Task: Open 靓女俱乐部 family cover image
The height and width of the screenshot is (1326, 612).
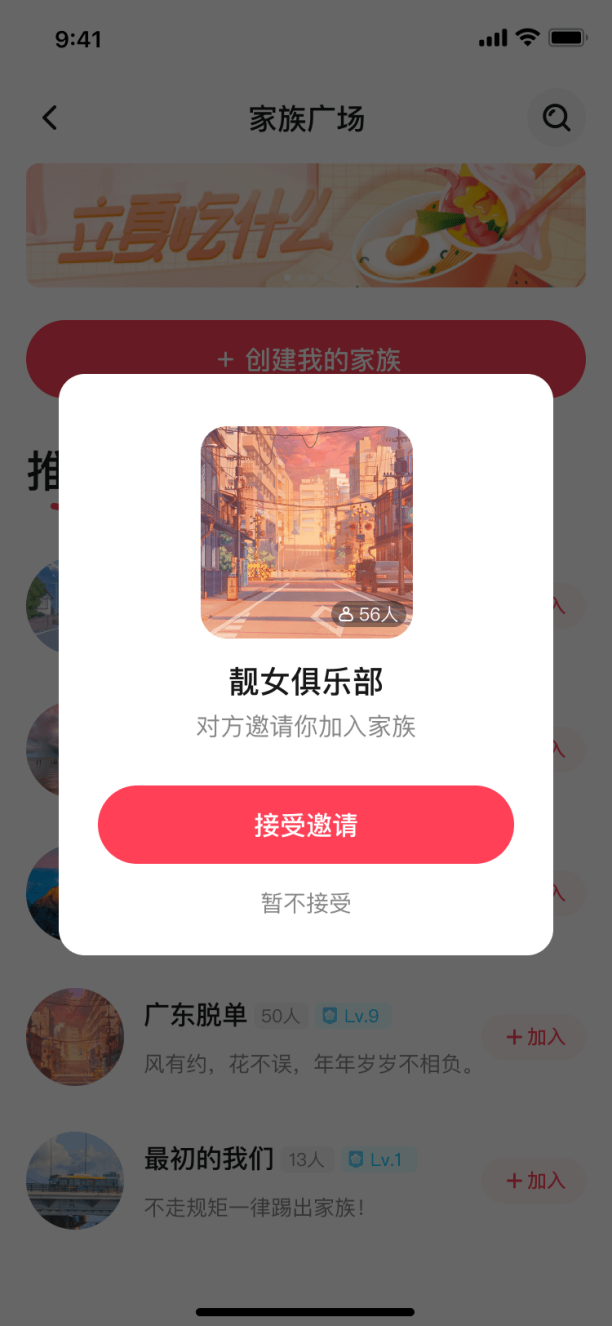Action: click(x=306, y=531)
